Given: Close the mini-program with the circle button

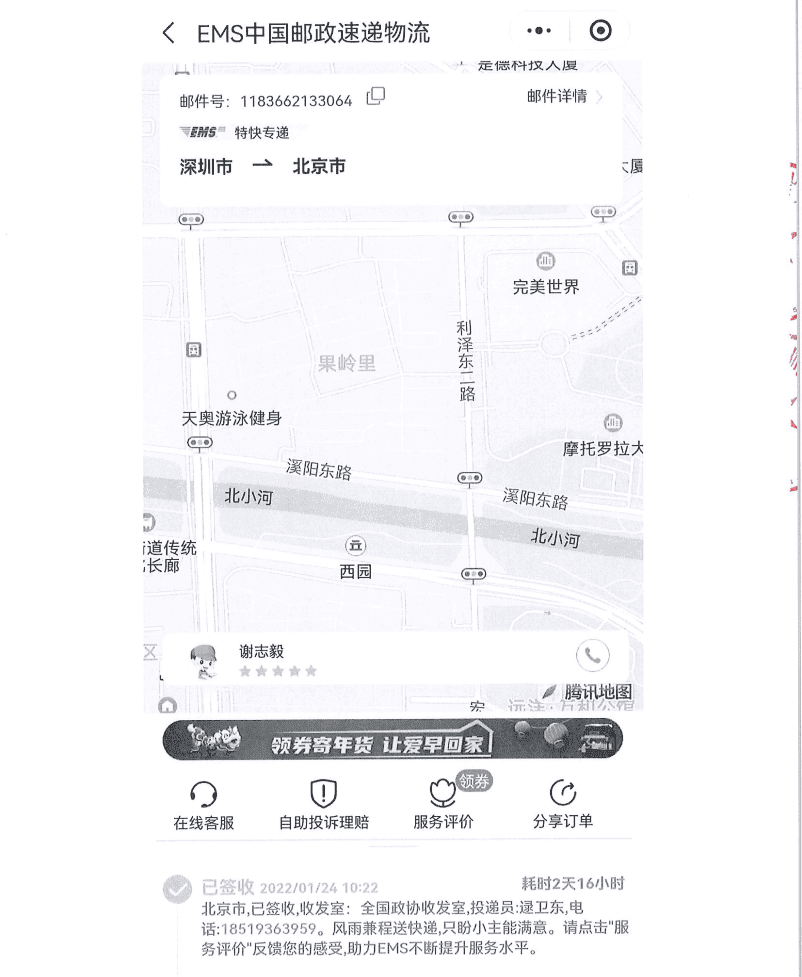Looking at the screenshot, I should [600, 31].
